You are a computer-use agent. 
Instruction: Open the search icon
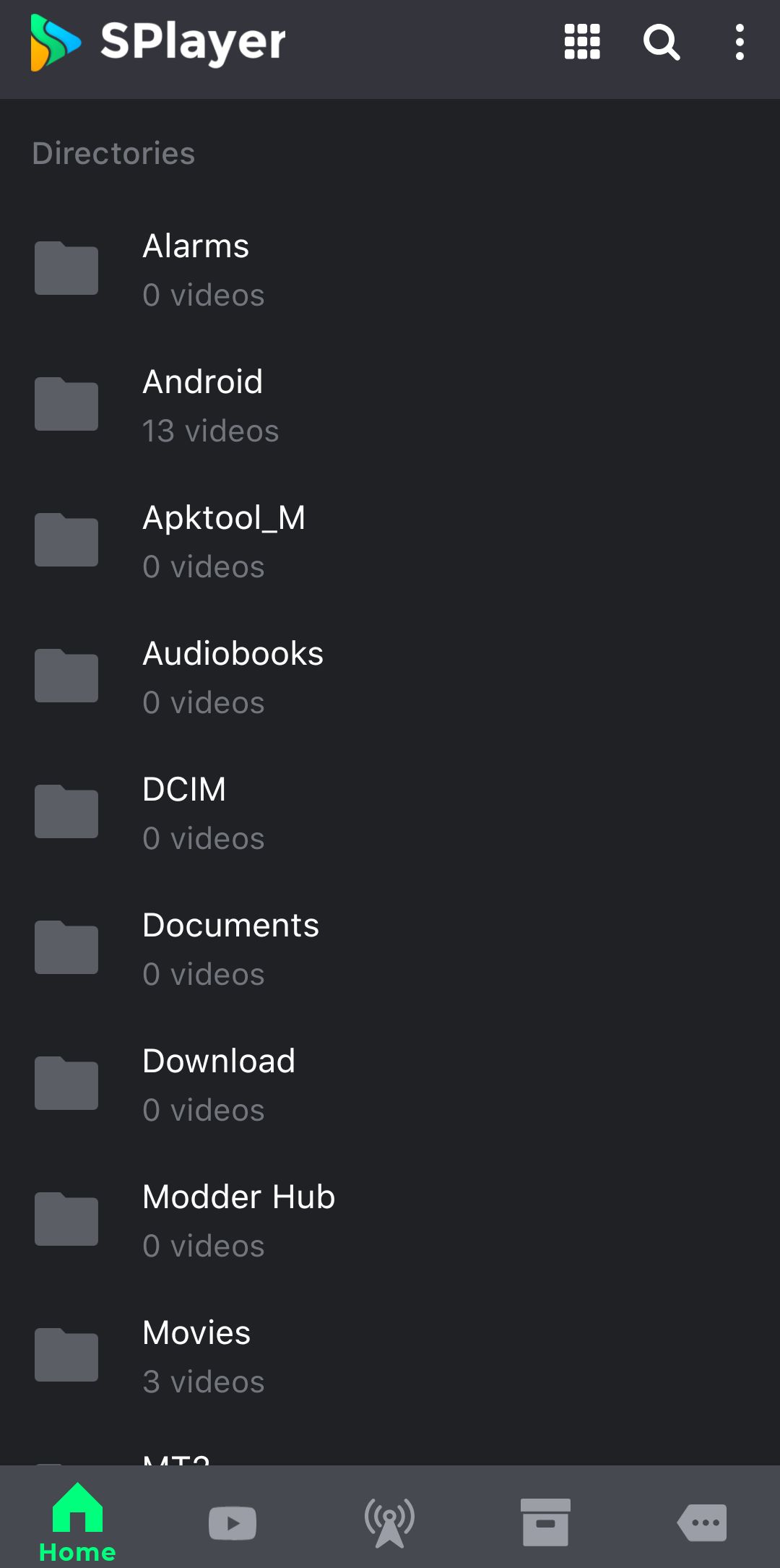[662, 42]
